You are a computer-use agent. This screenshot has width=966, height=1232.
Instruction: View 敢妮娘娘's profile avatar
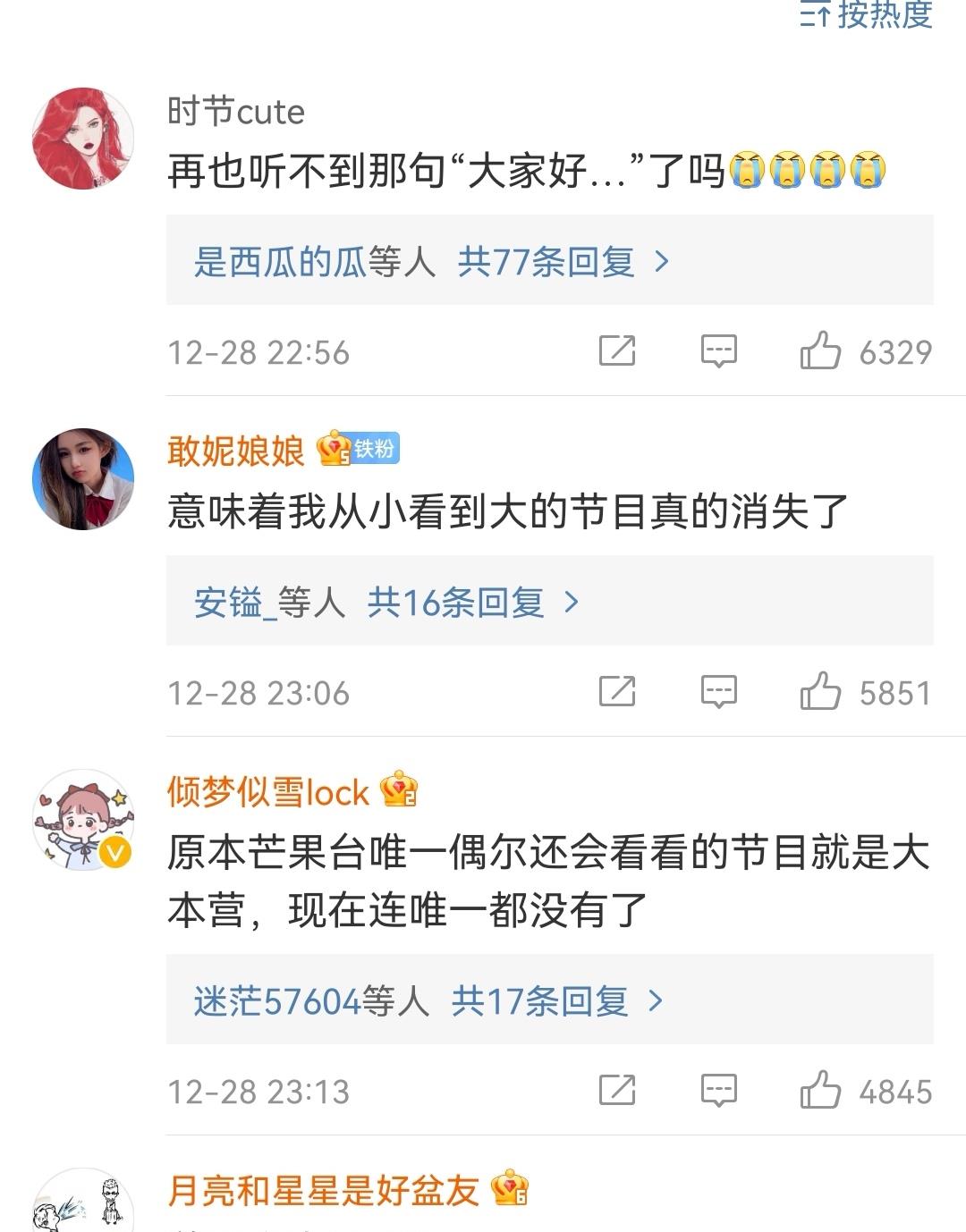click(x=83, y=479)
